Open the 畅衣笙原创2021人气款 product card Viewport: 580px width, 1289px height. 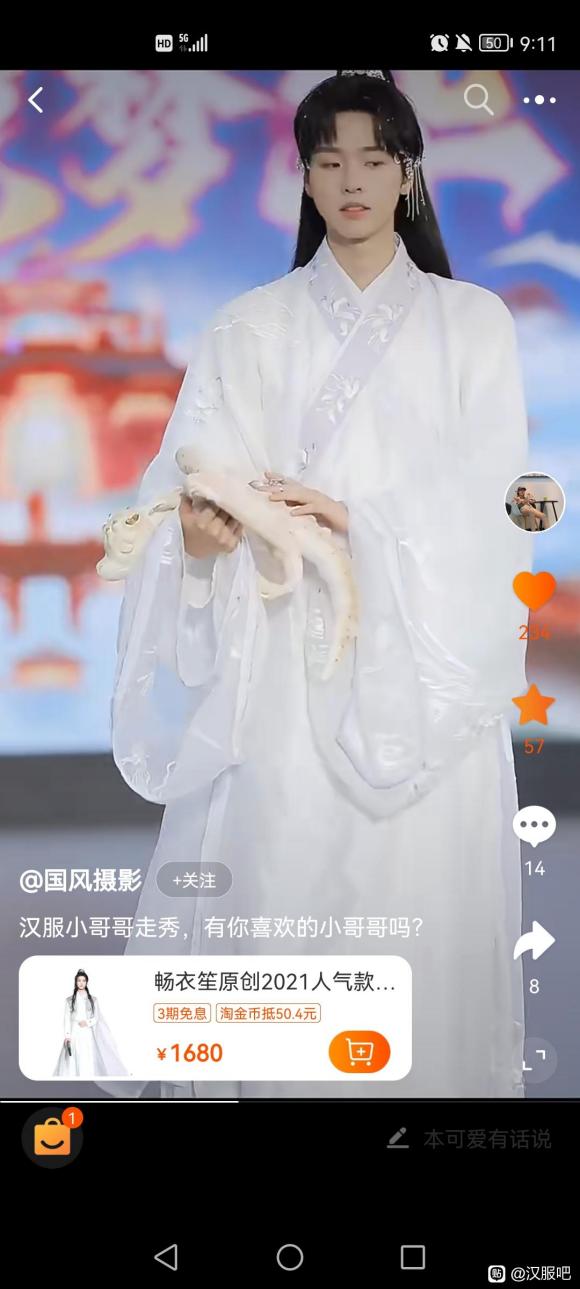[215, 1018]
